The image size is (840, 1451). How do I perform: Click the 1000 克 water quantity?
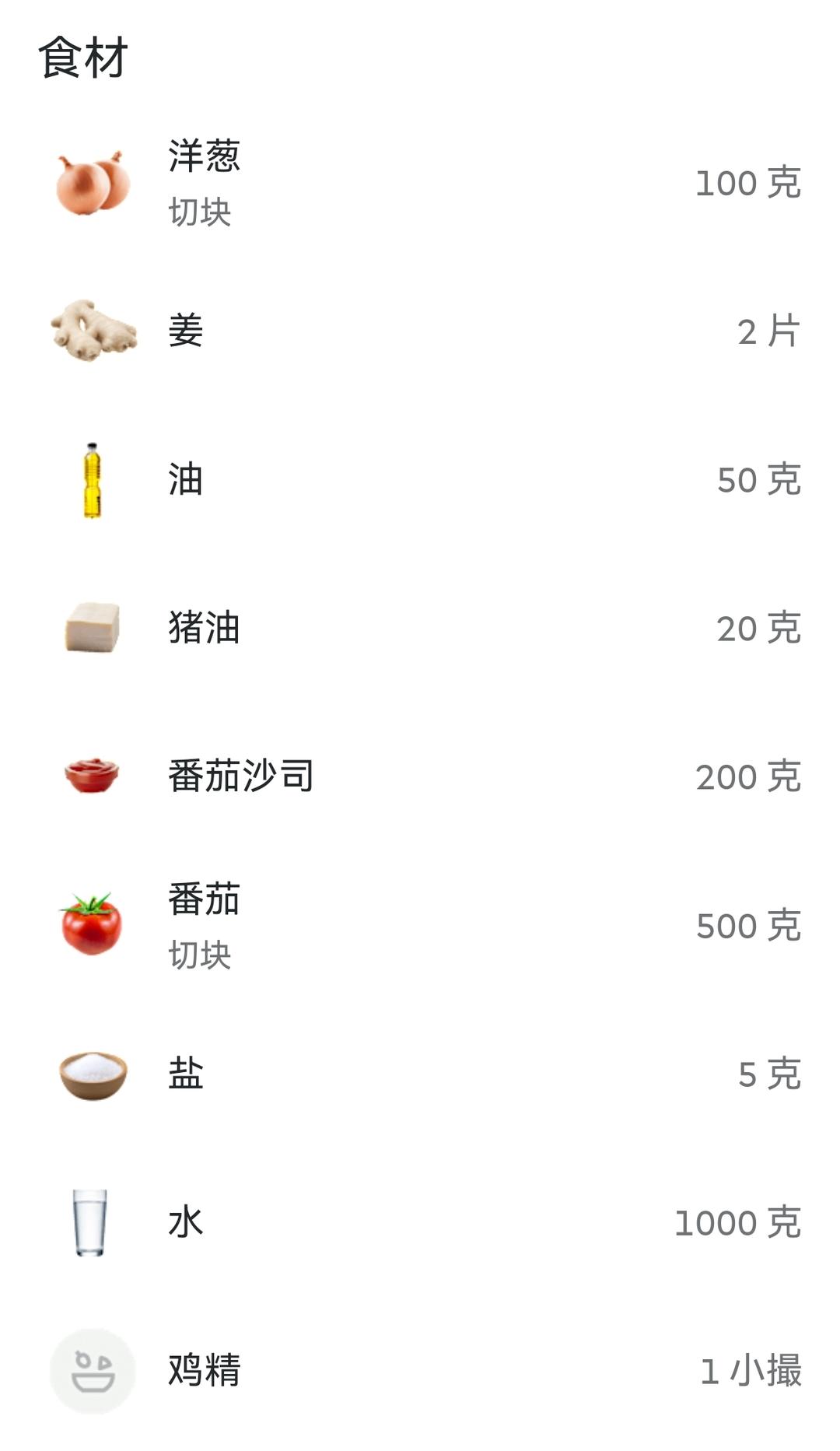[x=737, y=1221]
